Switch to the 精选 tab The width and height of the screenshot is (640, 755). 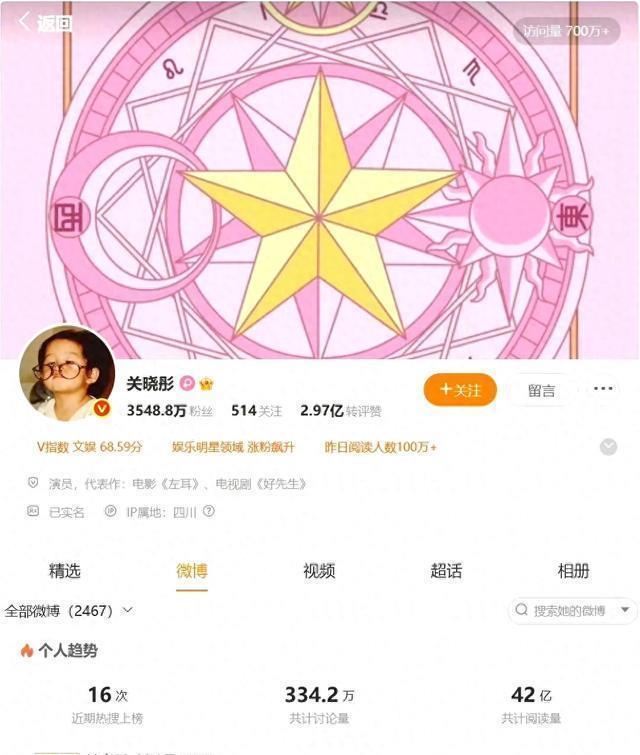[64, 571]
